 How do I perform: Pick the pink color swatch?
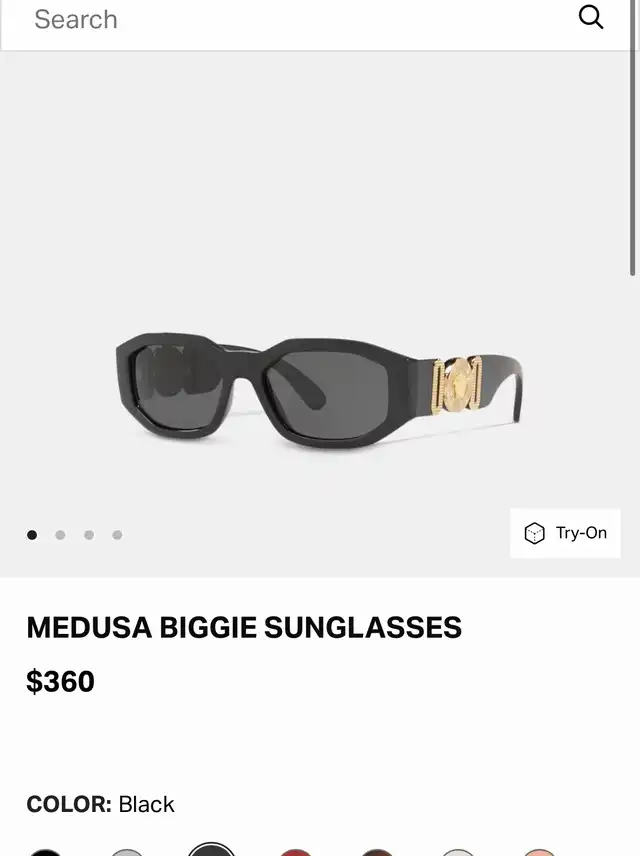click(x=539, y=852)
